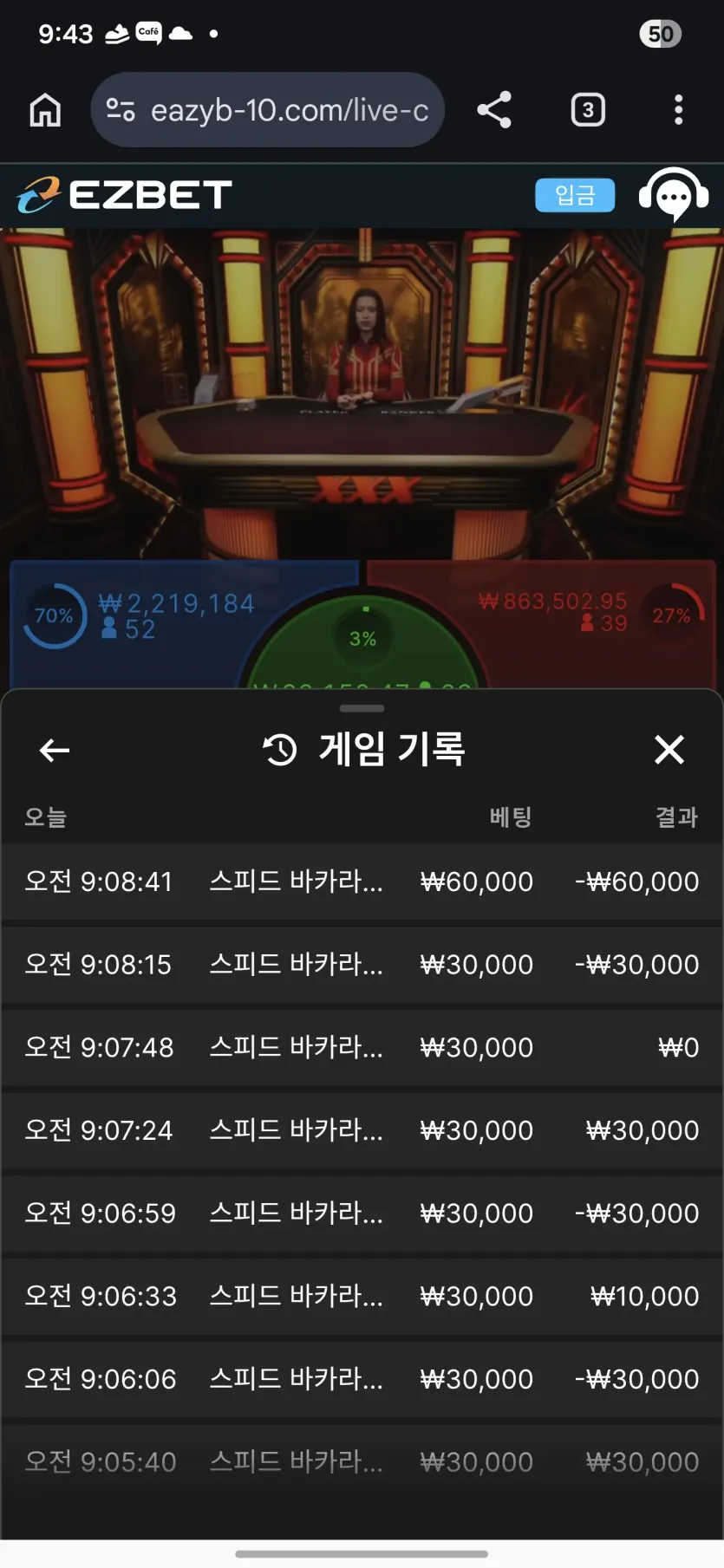Close the 게임 기록 panel
This screenshot has height=1568, width=724.
(x=669, y=750)
